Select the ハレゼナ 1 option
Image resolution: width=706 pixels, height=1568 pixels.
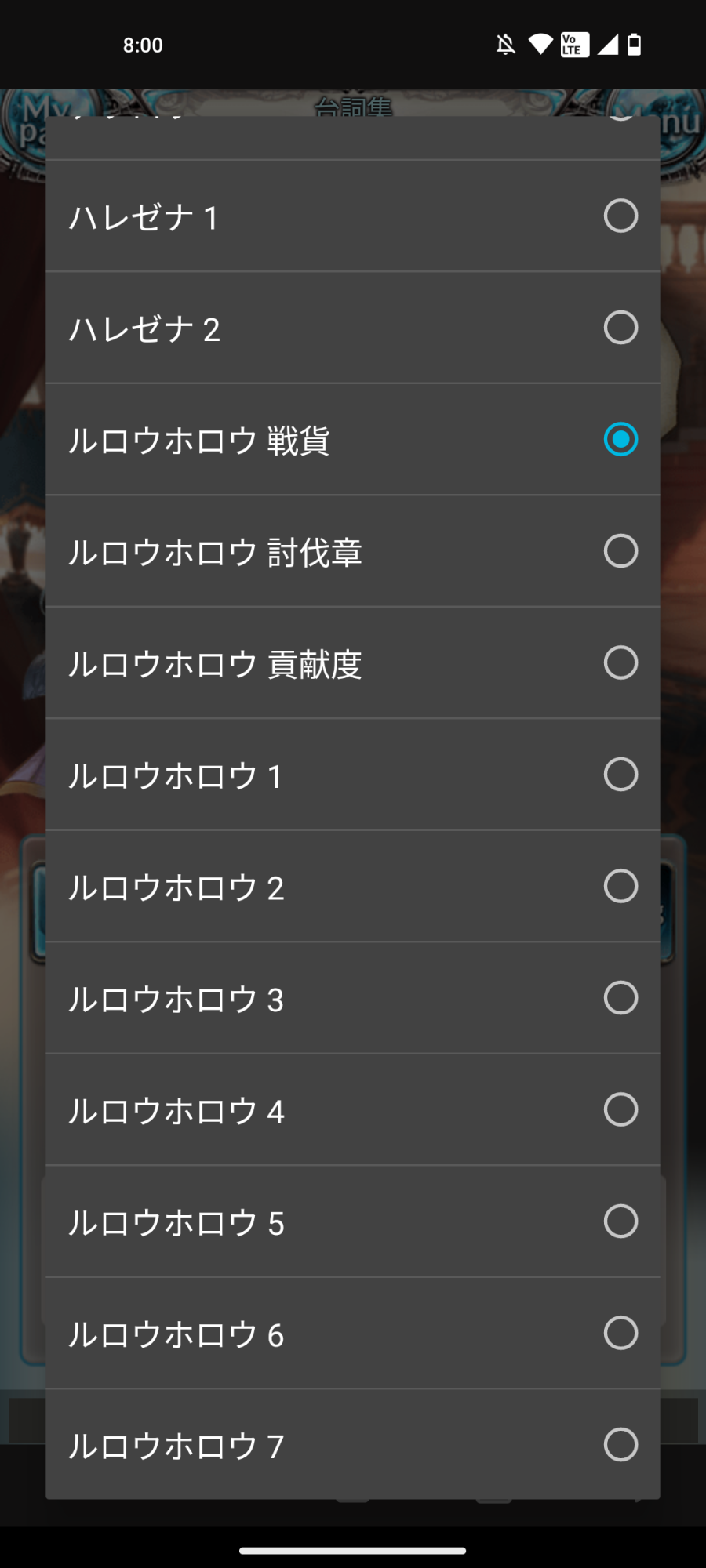pos(353,216)
